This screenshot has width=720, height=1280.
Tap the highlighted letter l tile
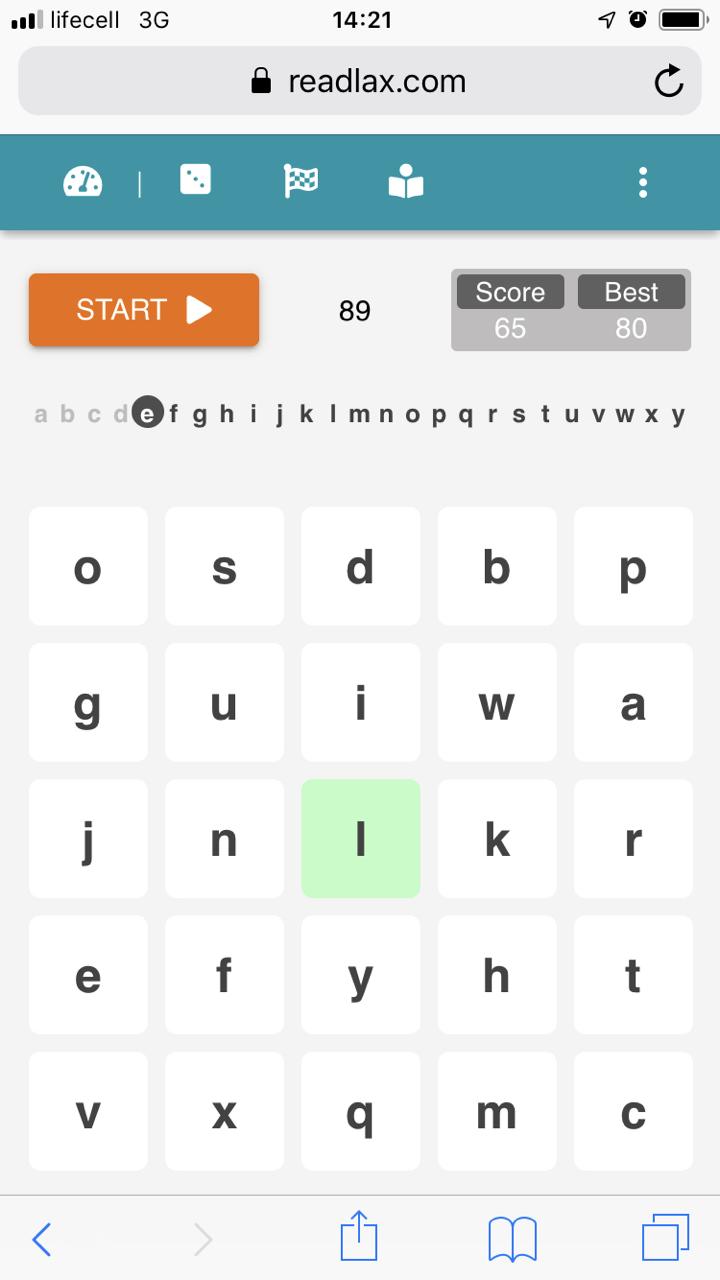[360, 839]
